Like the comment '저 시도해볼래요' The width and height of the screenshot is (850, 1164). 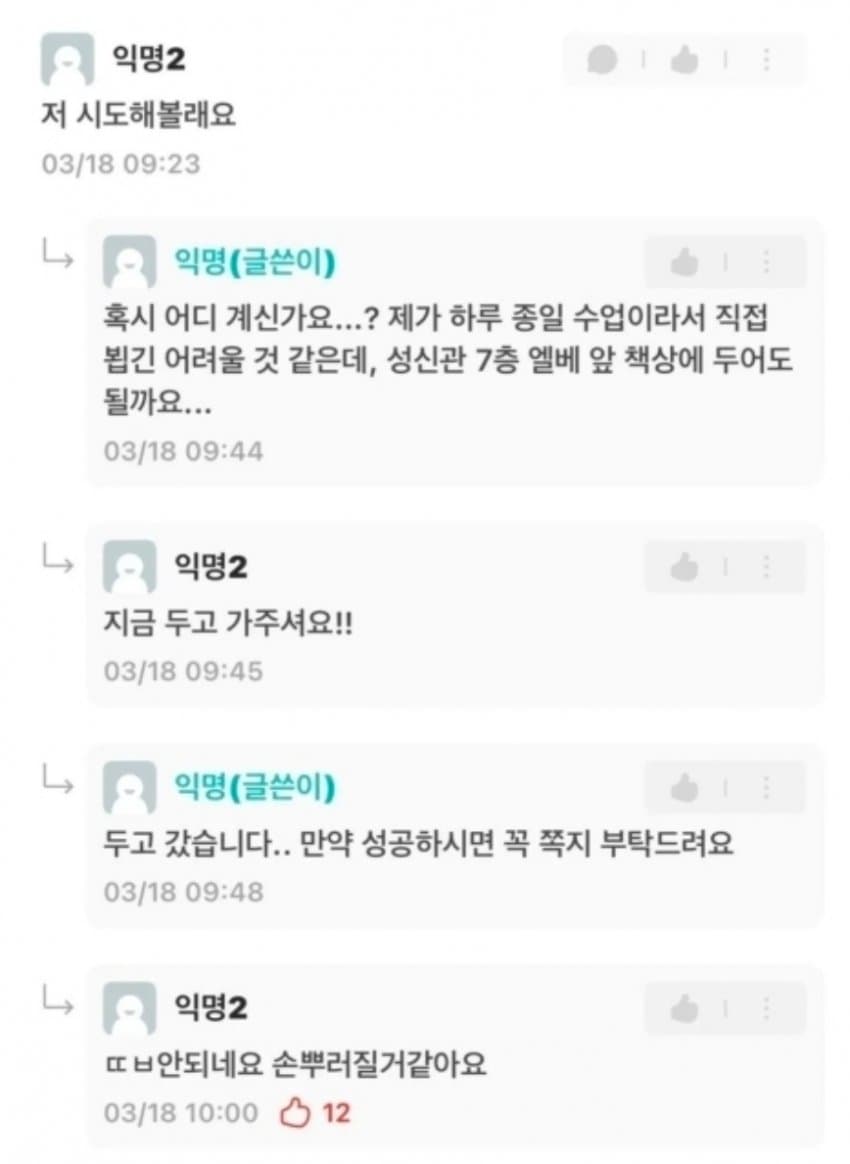tap(685, 60)
